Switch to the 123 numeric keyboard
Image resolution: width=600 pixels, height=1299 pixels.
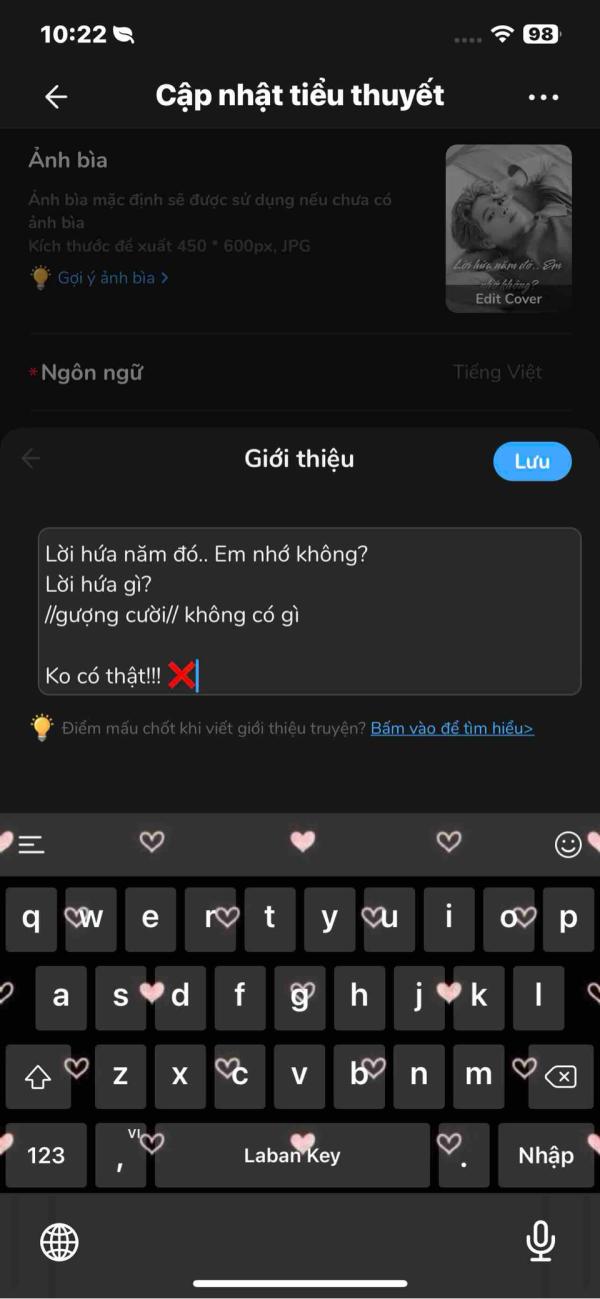pyautogui.click(x=46, y=1156)
